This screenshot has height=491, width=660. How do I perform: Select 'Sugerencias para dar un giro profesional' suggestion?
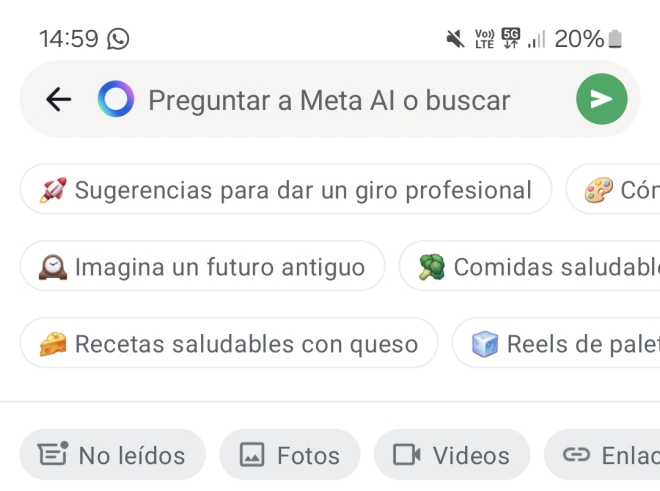286,190
